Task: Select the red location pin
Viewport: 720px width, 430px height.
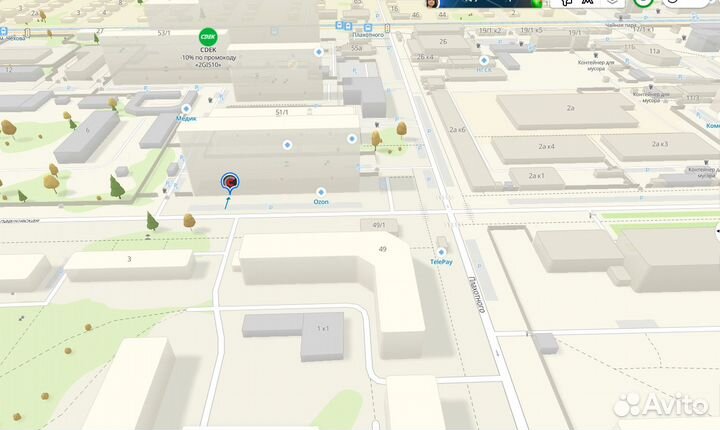Action: coord(231,181)
